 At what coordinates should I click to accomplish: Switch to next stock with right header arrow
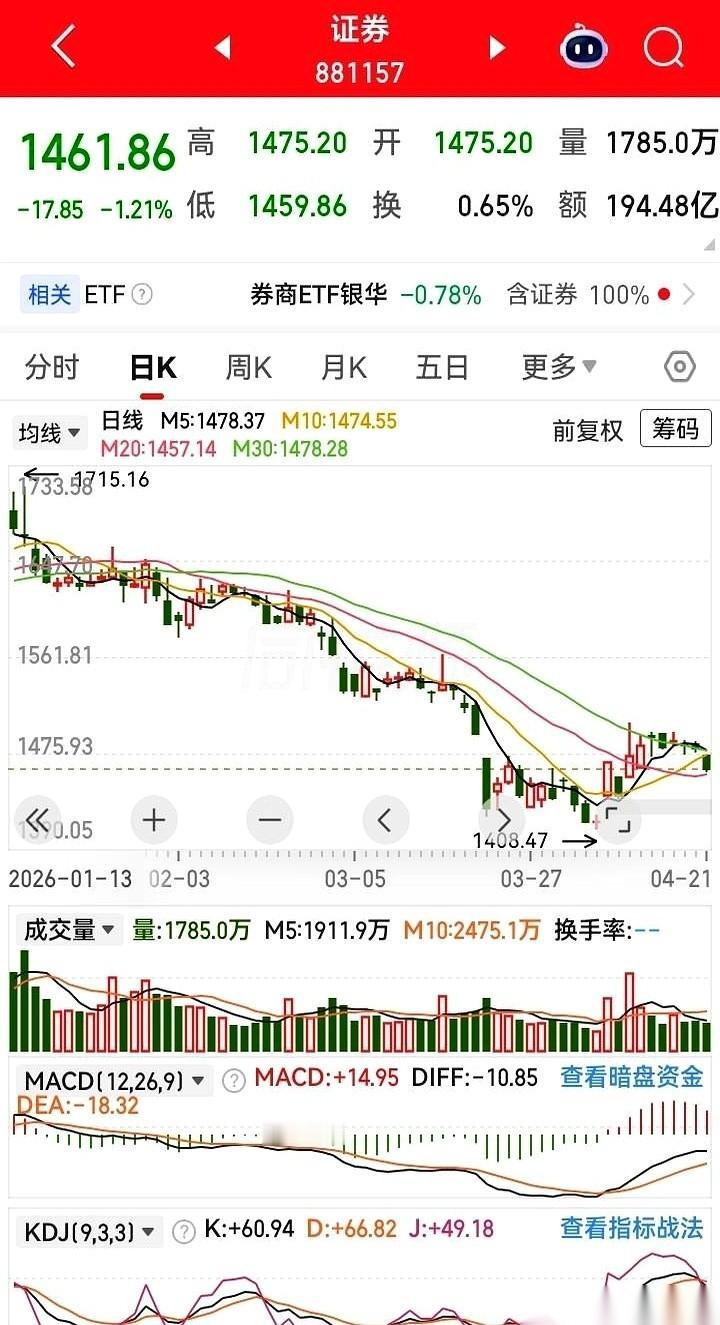click(x=497, y=47)
